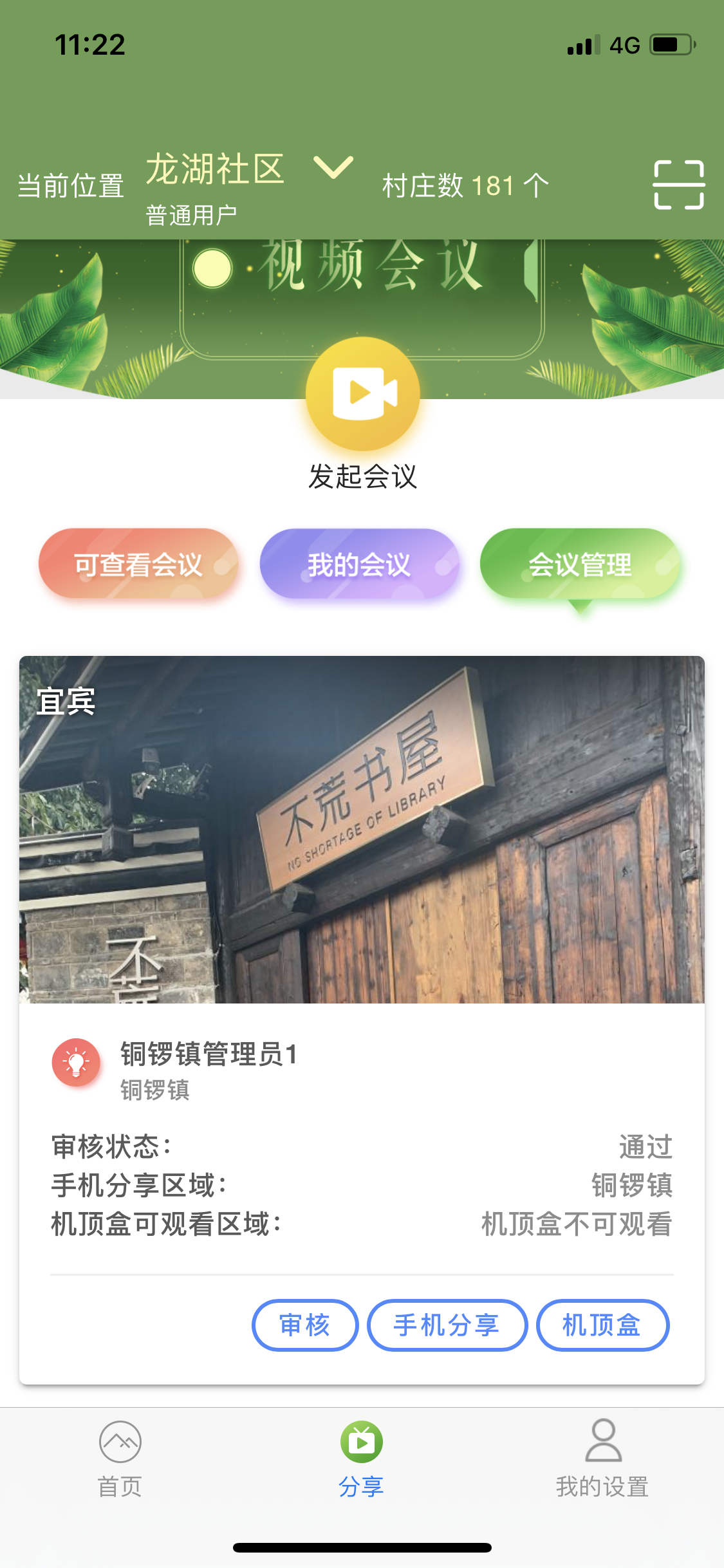Open the 会议管理 tab

click(x=580, y=565)
